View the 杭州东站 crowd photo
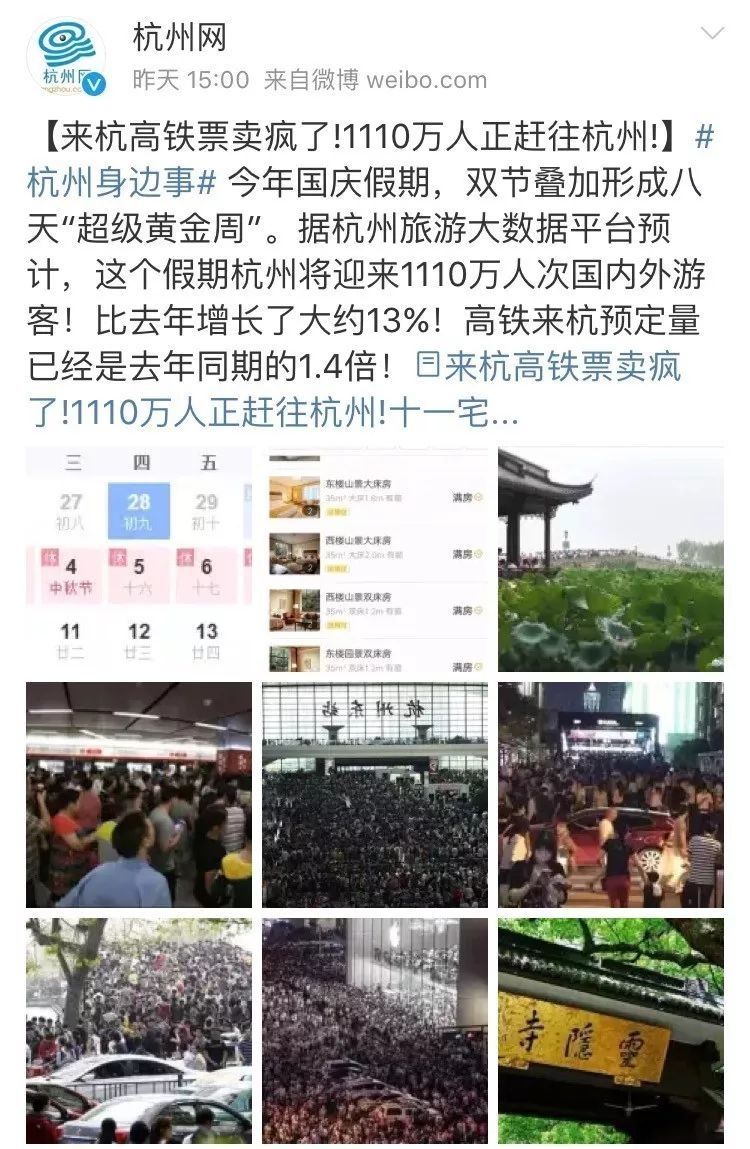 point(375,794)
